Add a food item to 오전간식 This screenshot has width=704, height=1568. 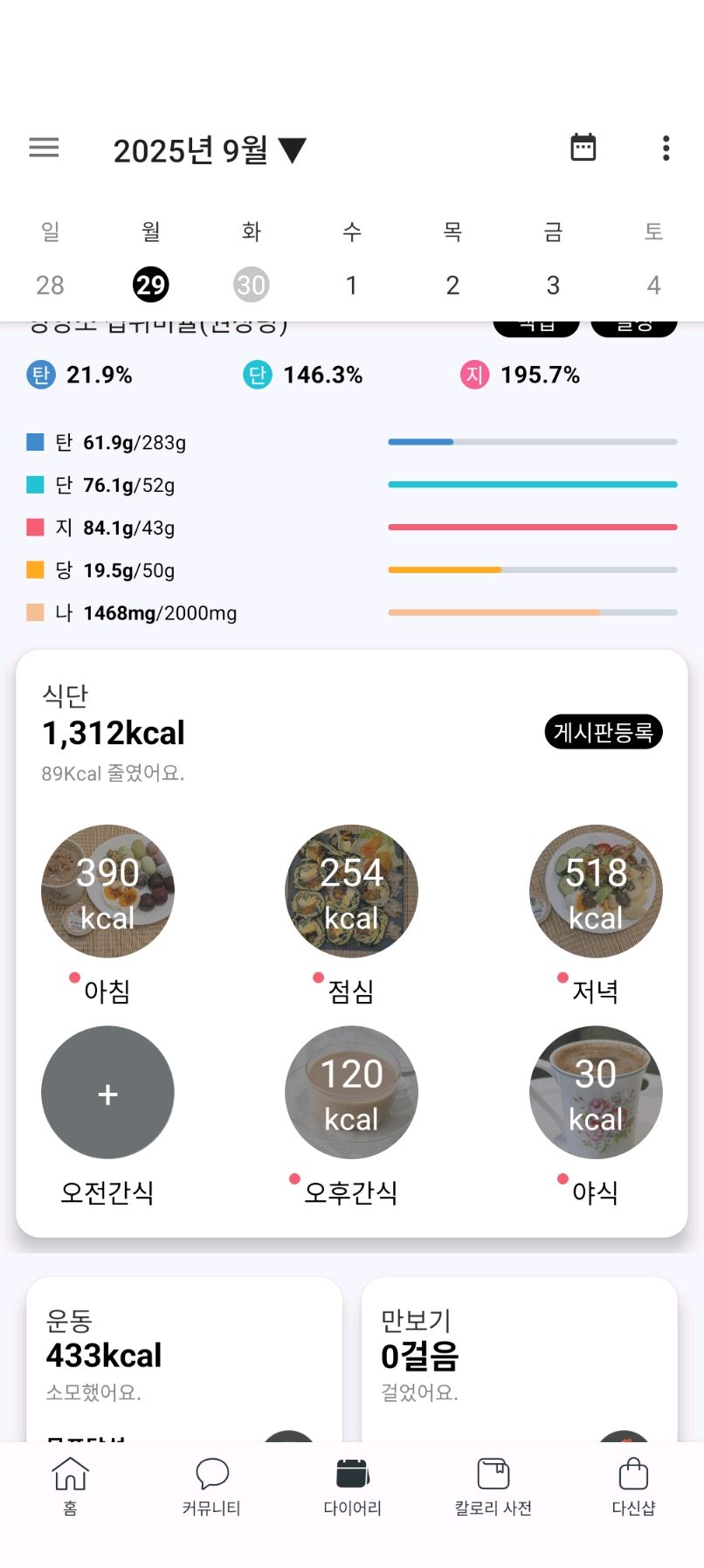click(107, 1093)
